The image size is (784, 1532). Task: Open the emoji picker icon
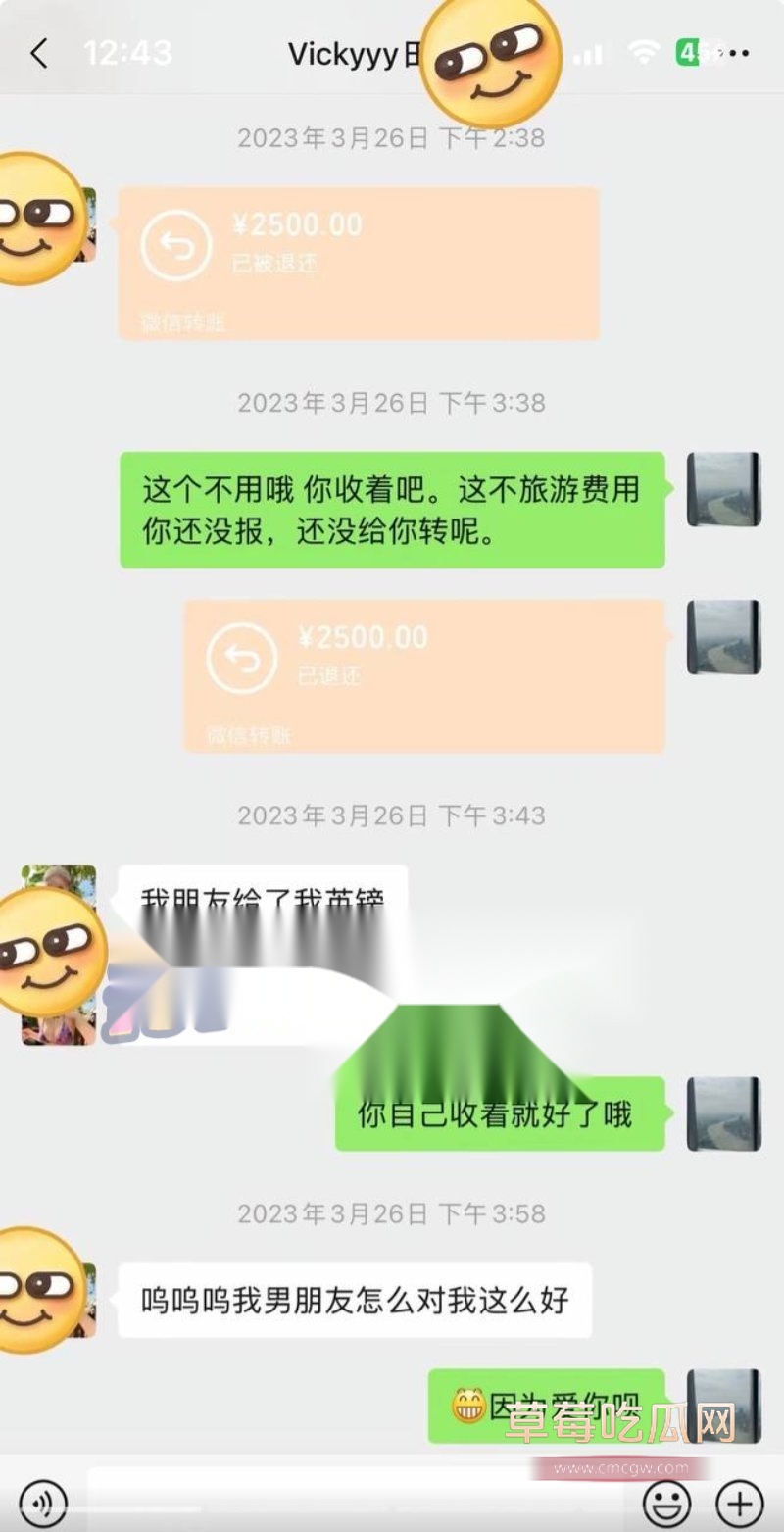pyautogui.click(x=665, y=1502)
